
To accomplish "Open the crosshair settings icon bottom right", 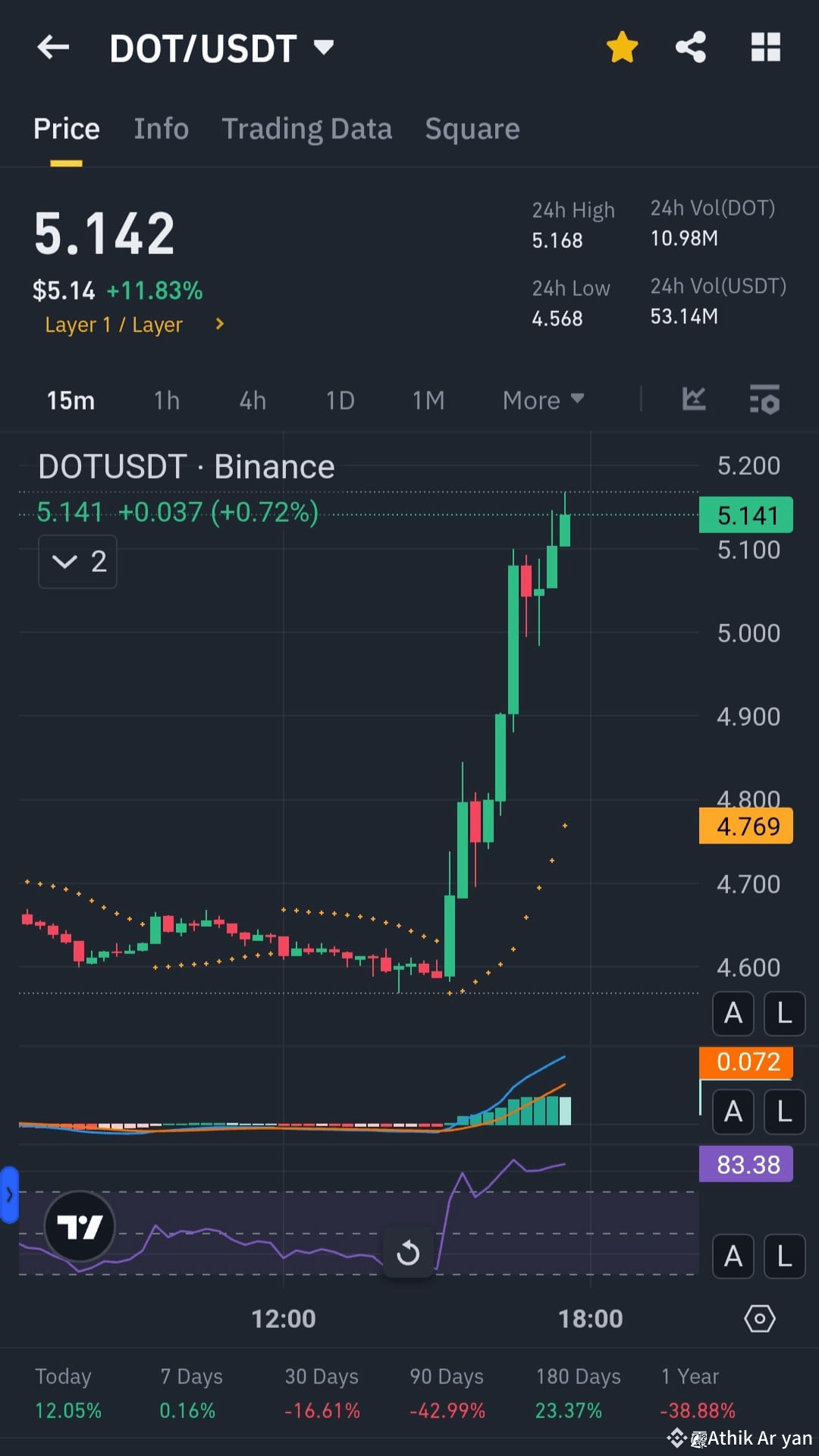I will (x=760, y=1319).
